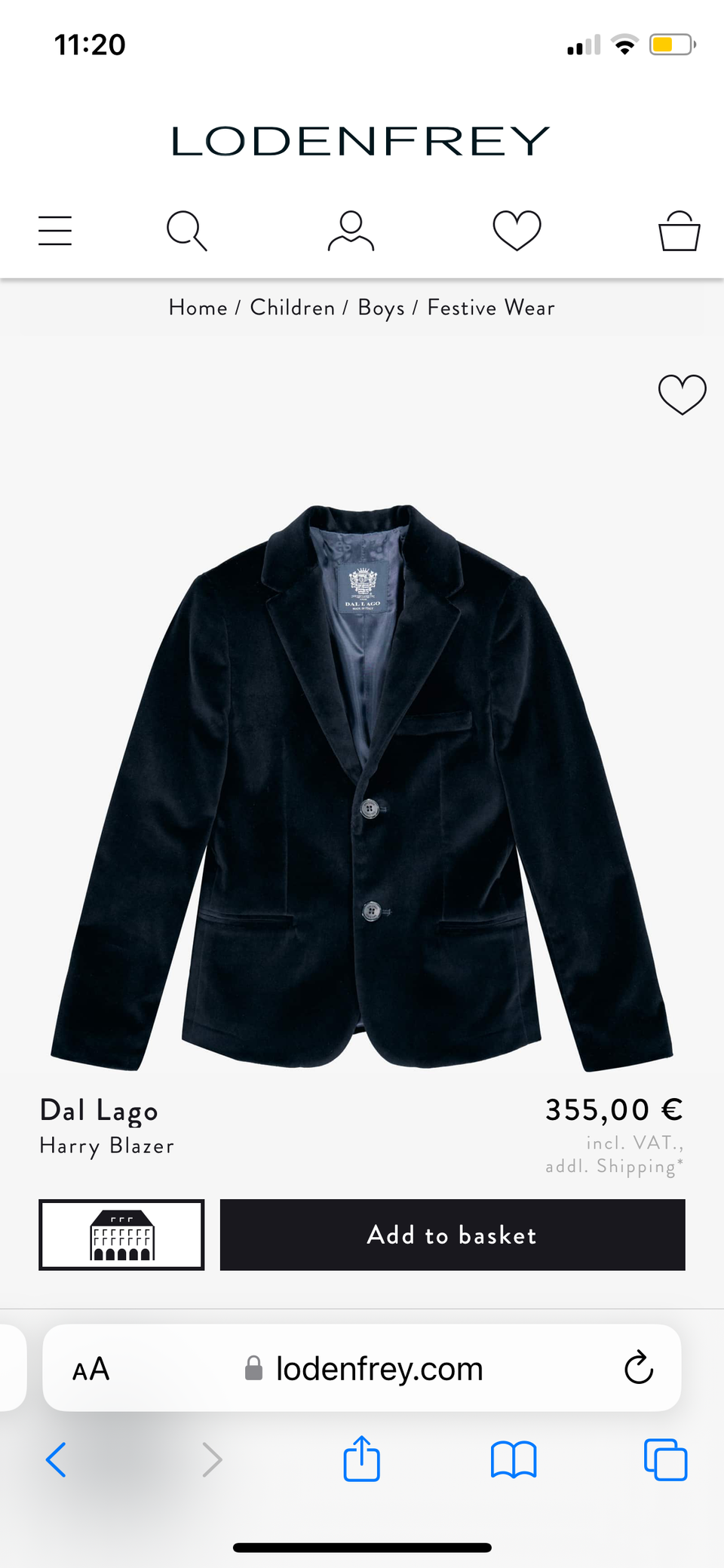Navigate forward a page in Safari

coord(211,1459)
